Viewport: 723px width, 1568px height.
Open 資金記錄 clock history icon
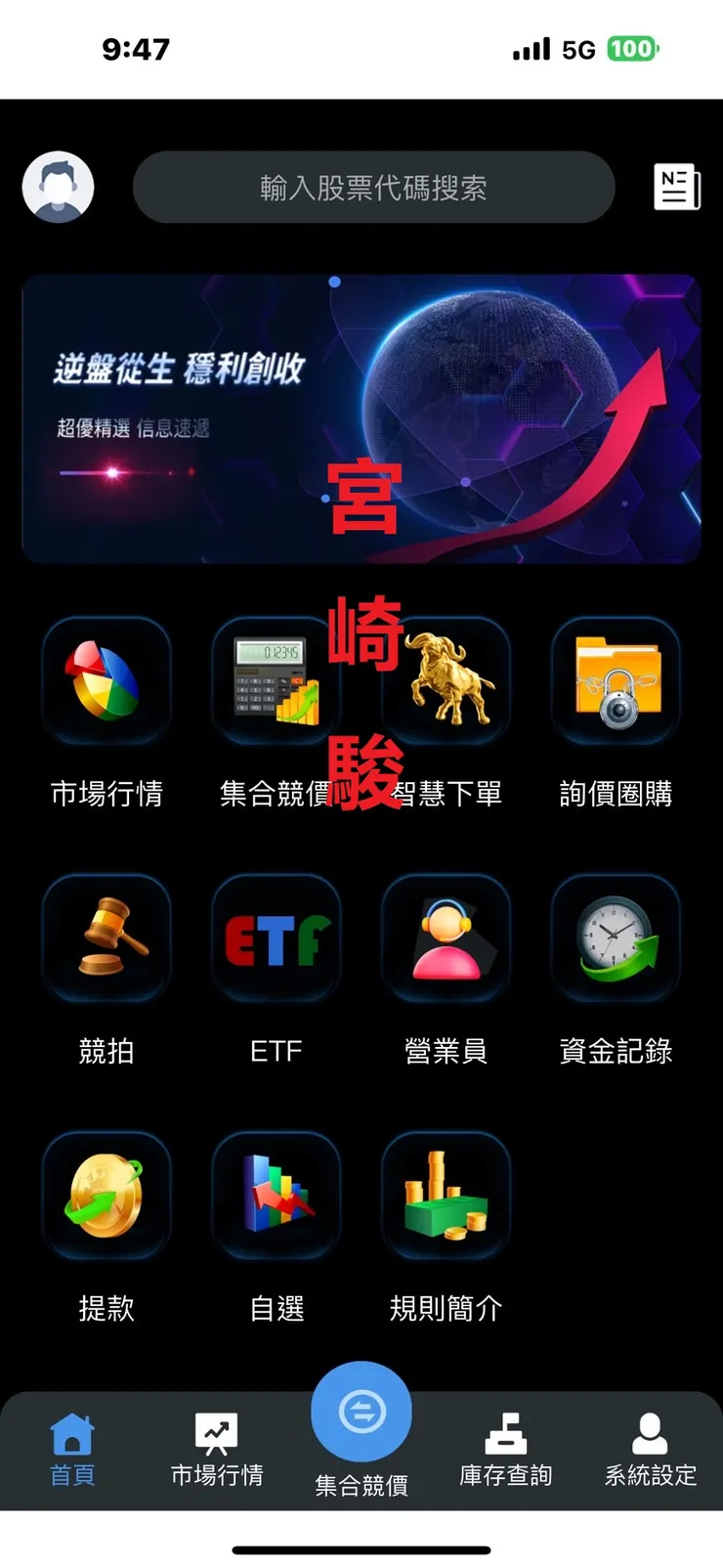tap(616, 939)
